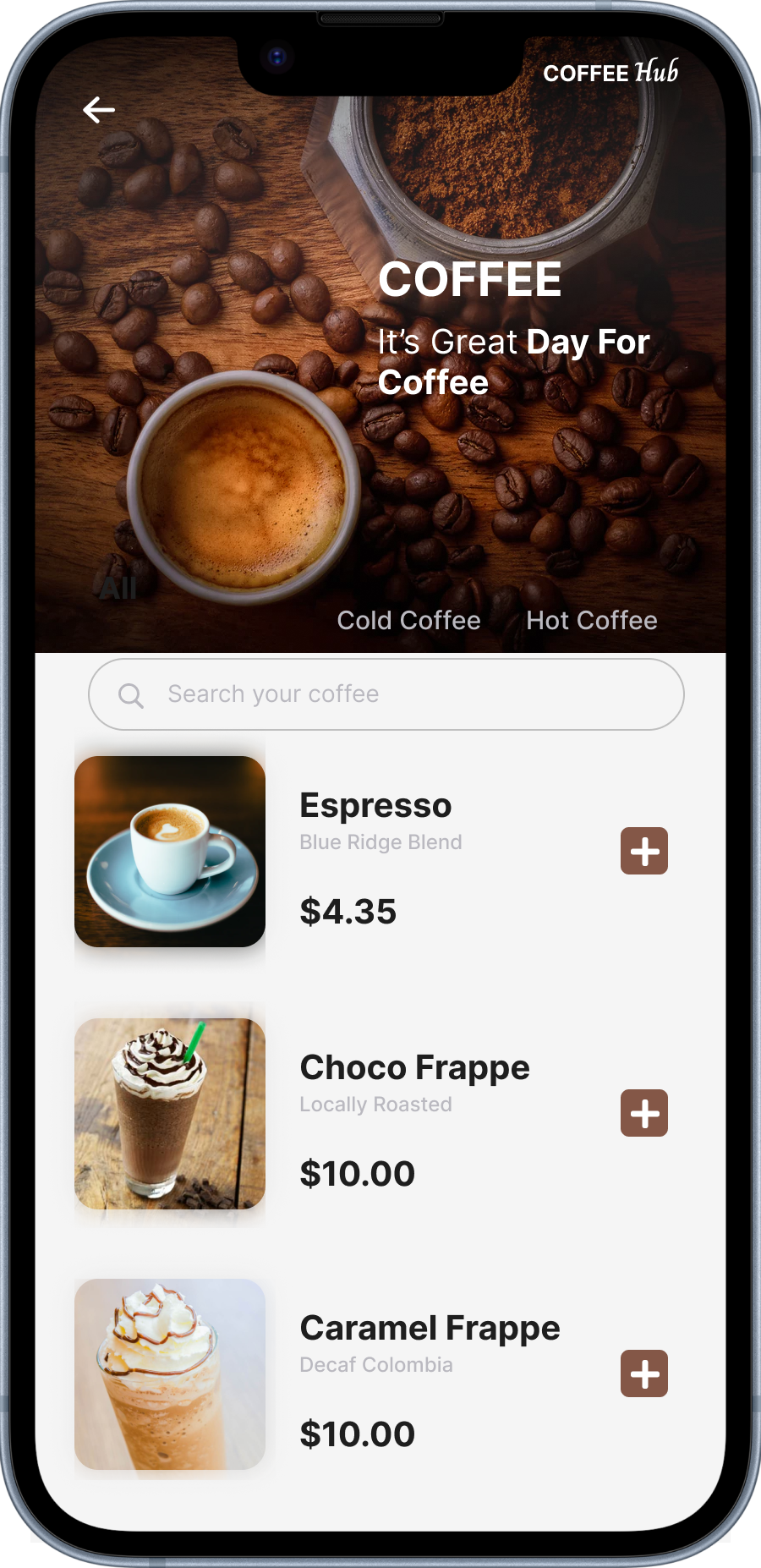Add Espresso to the order
This screenshot has width=761, height=1568.
pos(644,851)
